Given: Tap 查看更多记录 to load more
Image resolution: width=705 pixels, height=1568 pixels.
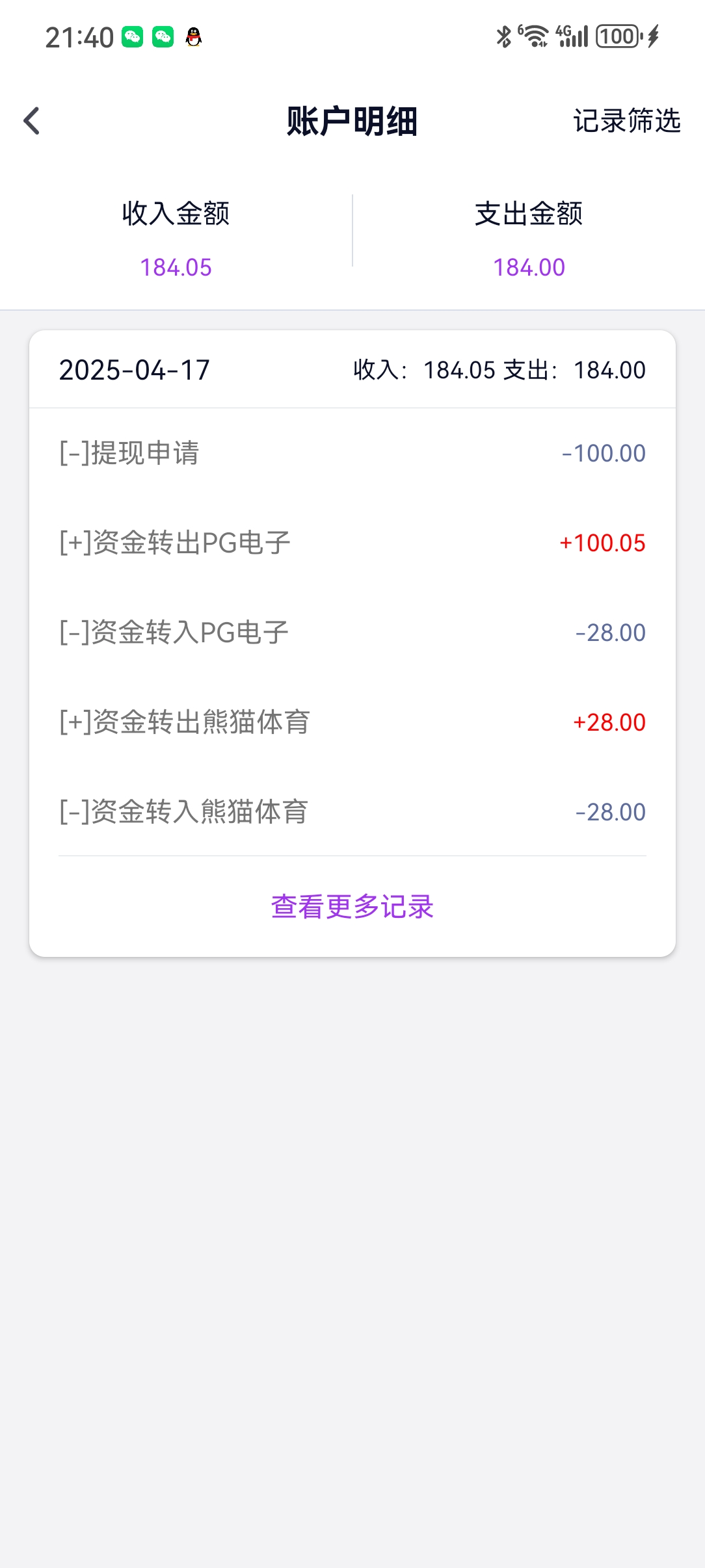Looking at the screenshot, I should [x=352, y=906].
